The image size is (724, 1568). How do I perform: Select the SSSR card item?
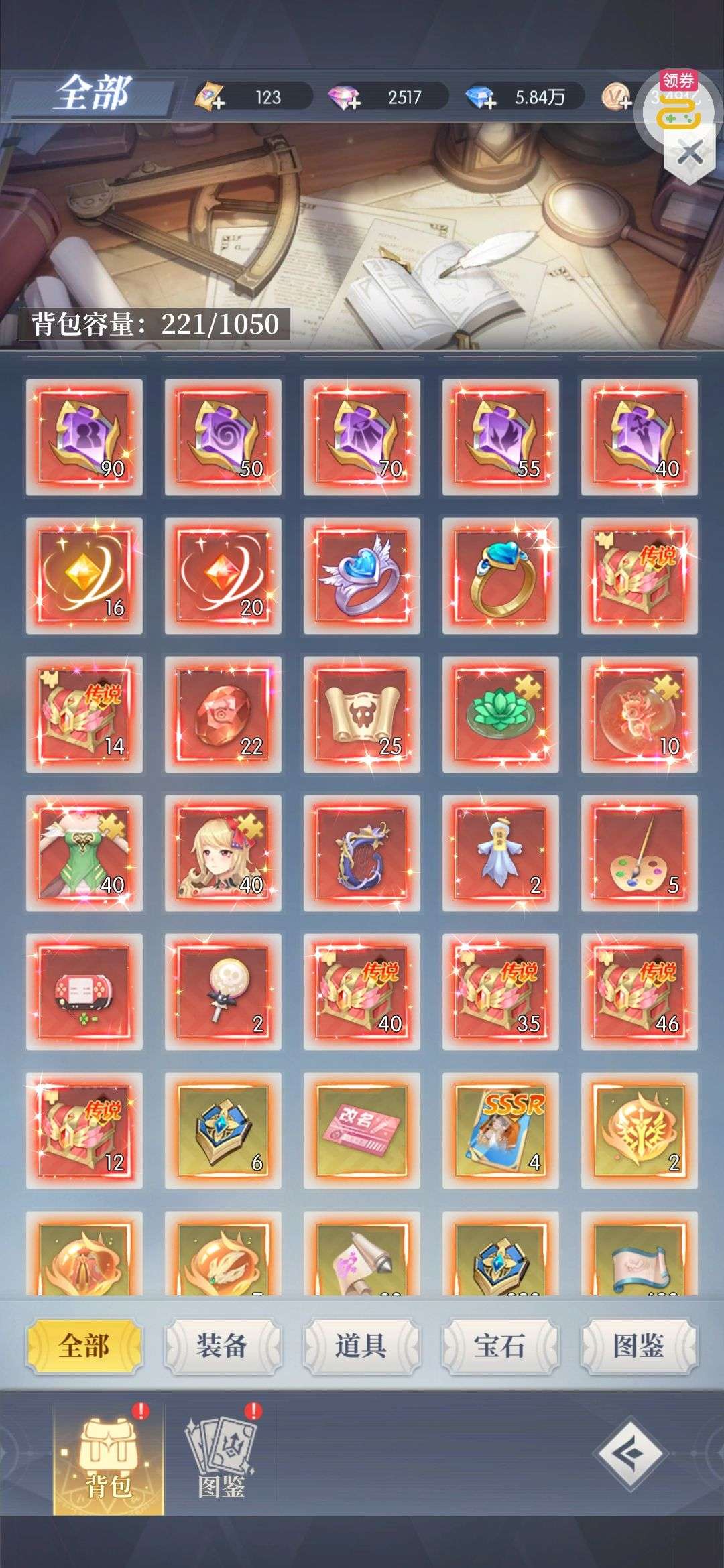tap(500, 1130)
